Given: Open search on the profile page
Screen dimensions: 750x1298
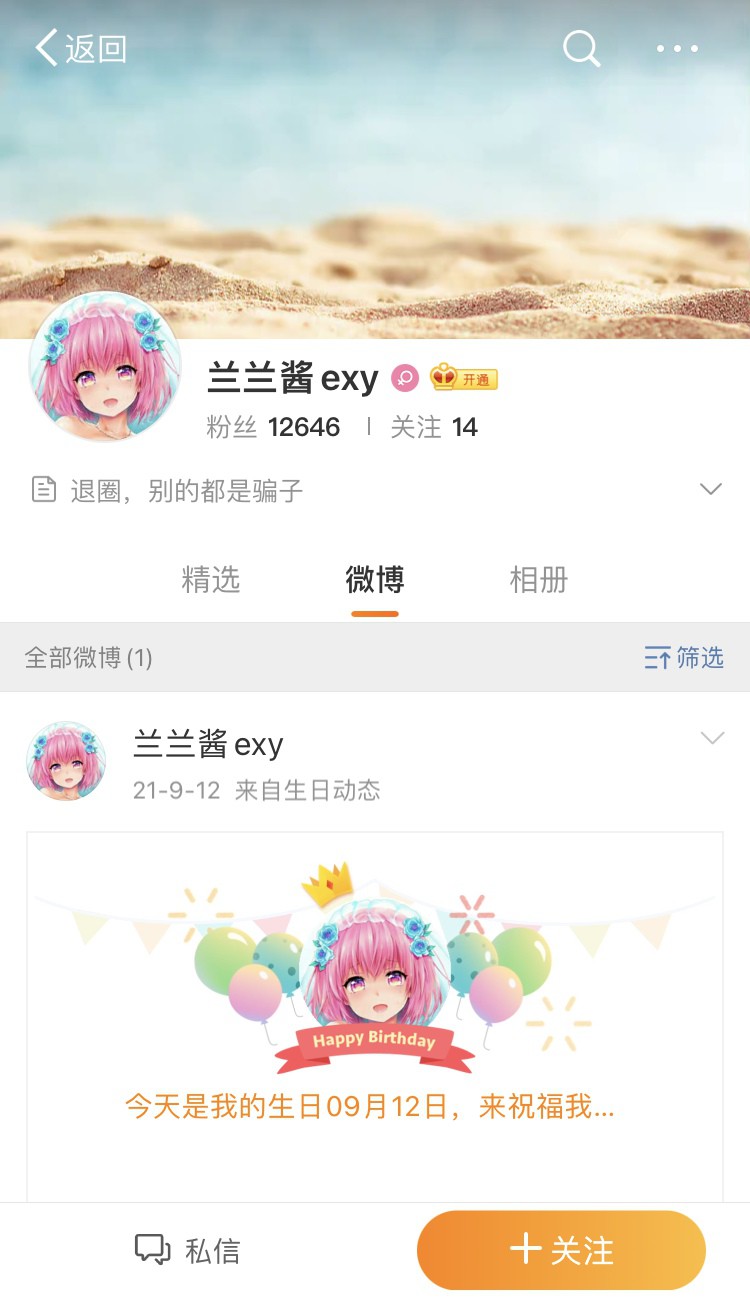Looking at the screenshot, I should (x=581, y=48).
